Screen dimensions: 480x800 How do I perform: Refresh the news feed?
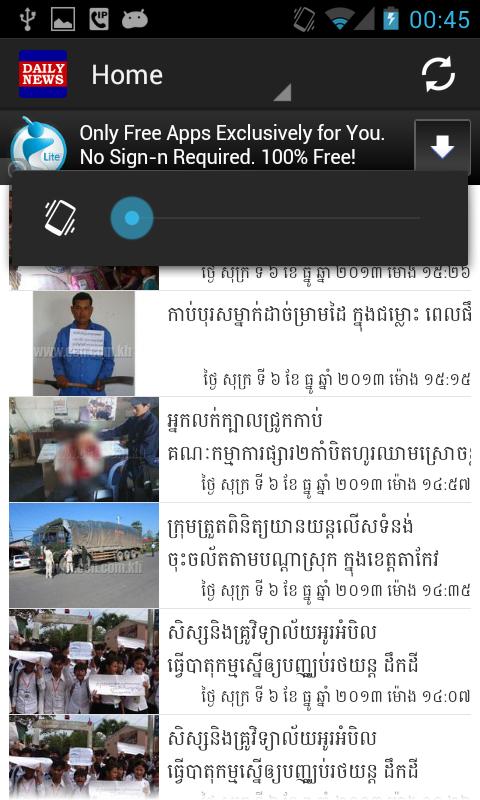coord(438,75)
